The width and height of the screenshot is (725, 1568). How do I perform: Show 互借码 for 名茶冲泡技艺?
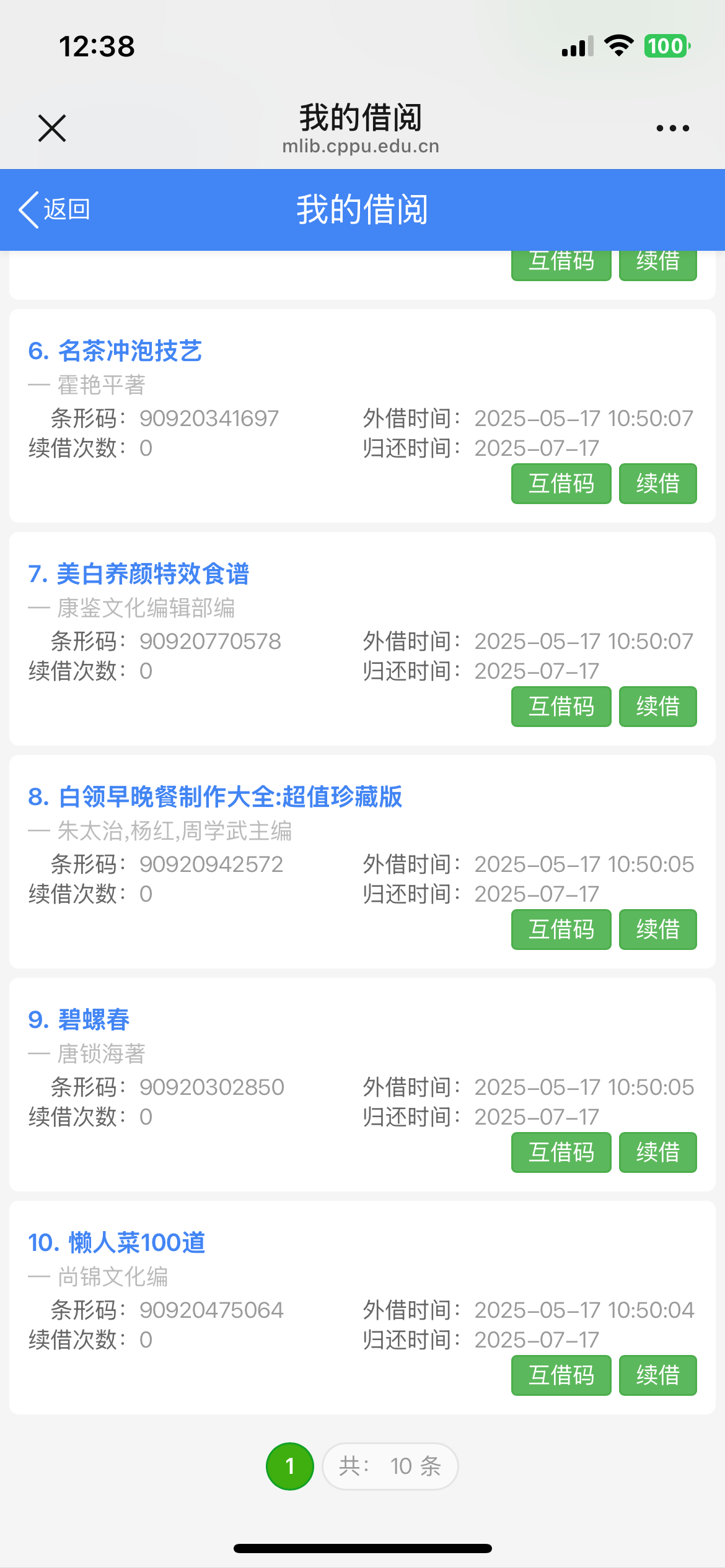point(561,484)
